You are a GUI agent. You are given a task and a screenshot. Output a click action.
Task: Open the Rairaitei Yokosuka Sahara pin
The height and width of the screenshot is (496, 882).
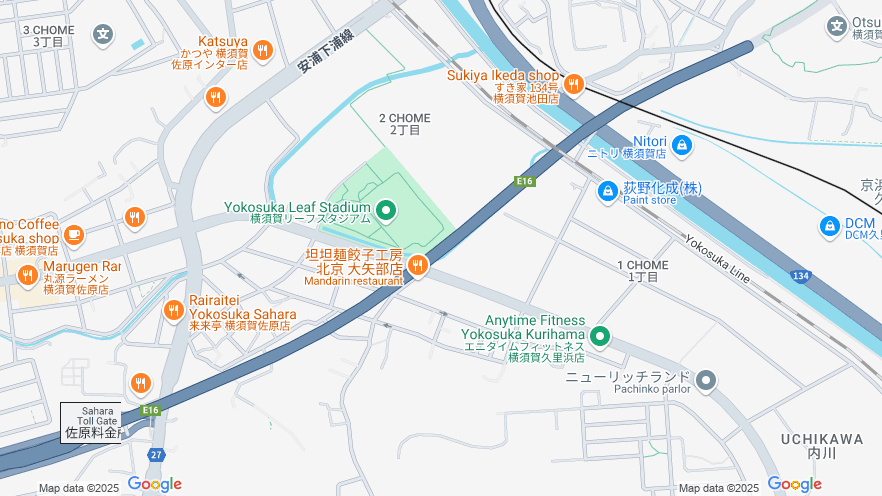[x=173, y=310]
